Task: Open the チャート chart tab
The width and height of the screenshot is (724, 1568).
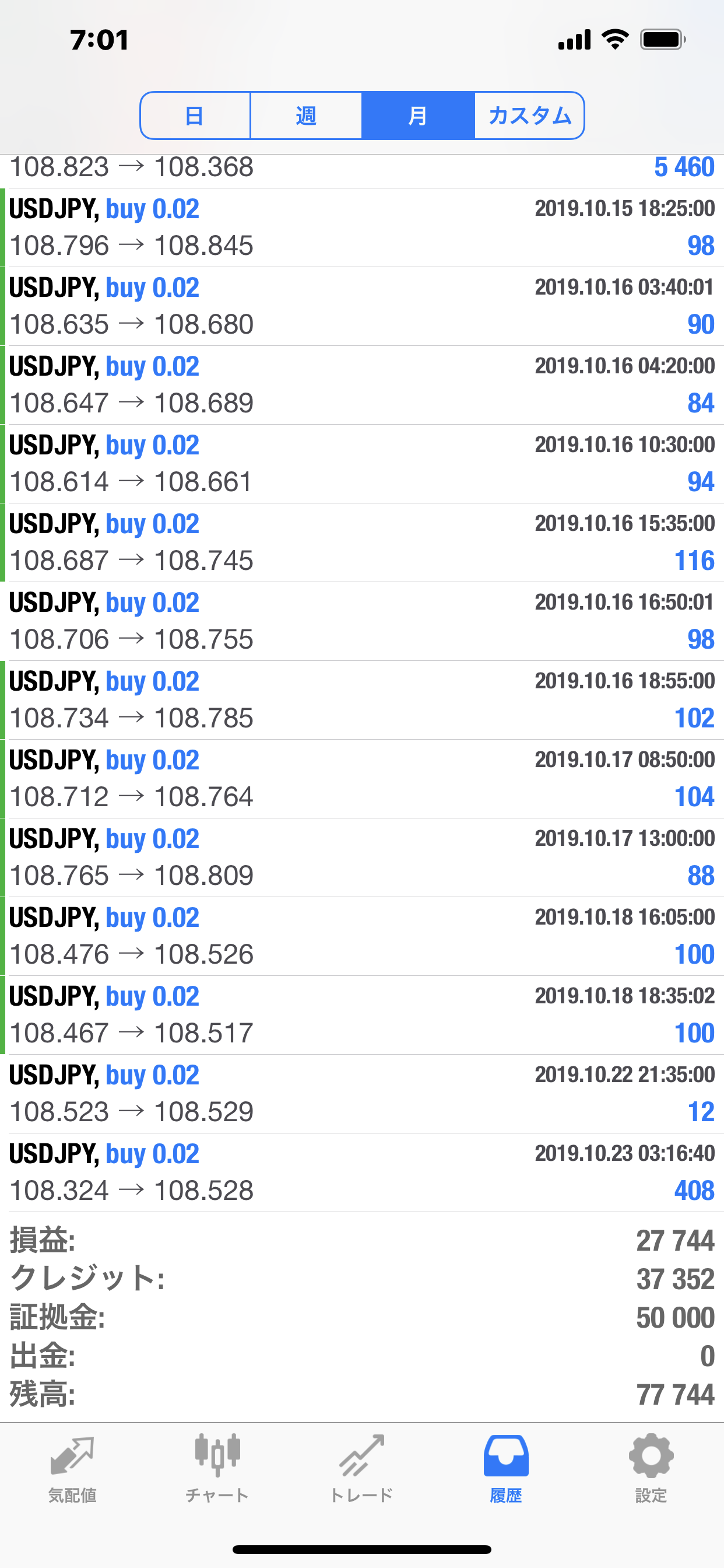Action: click(217, 1468)
